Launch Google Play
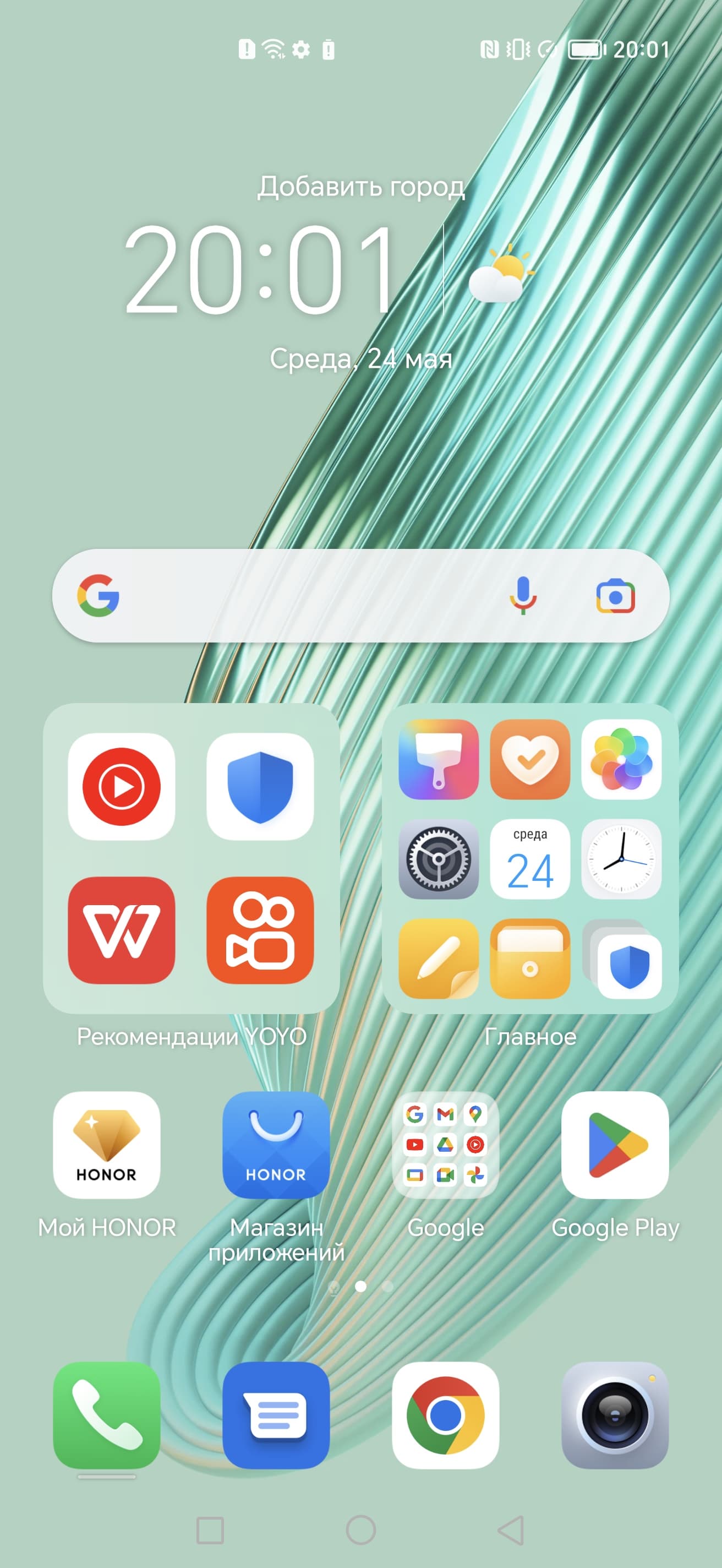The width and height of the screenshot is (722, 1568). 615,1145
